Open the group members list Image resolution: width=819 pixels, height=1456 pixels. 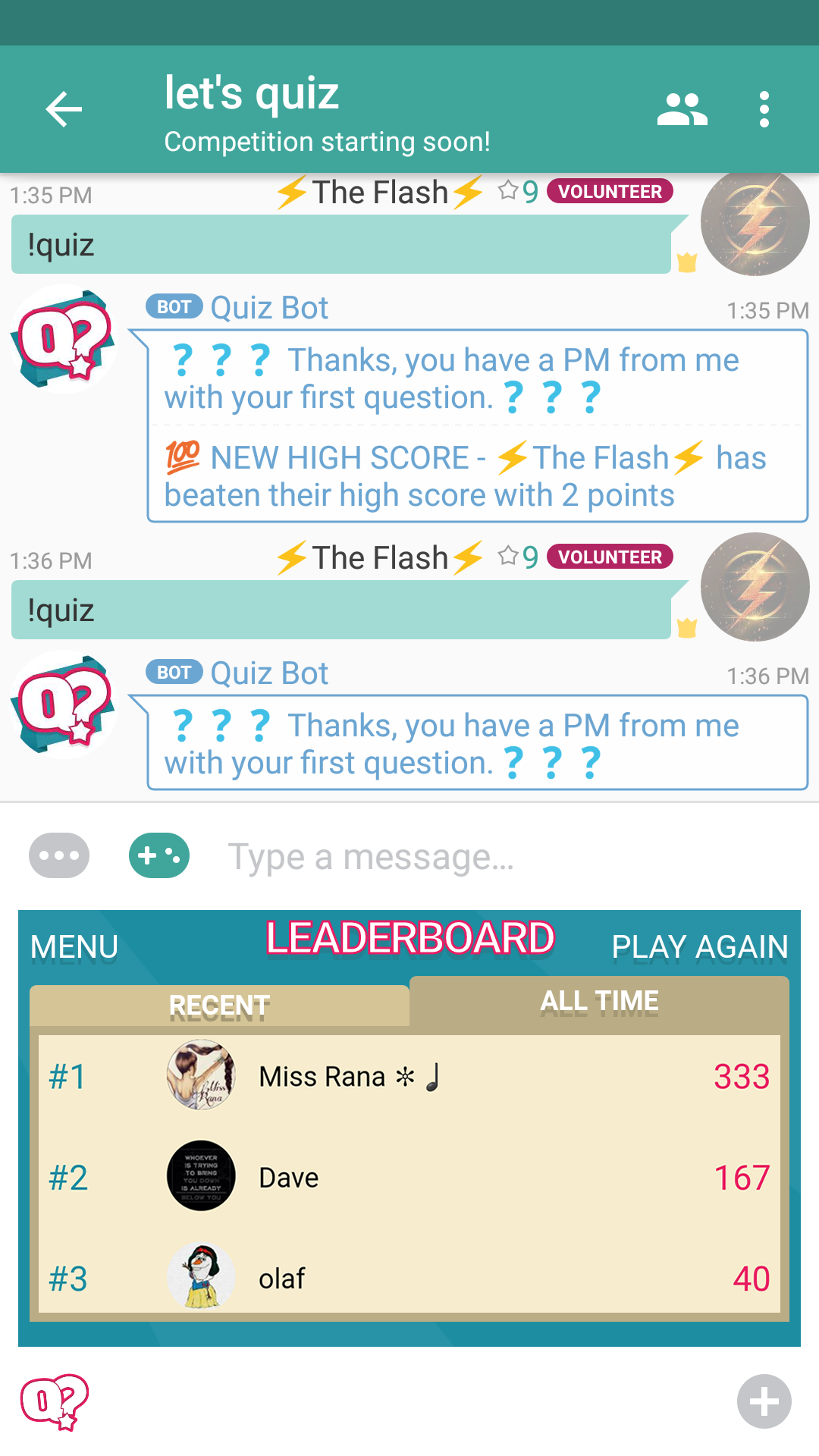pyautogui.click(x=682, y=110)
